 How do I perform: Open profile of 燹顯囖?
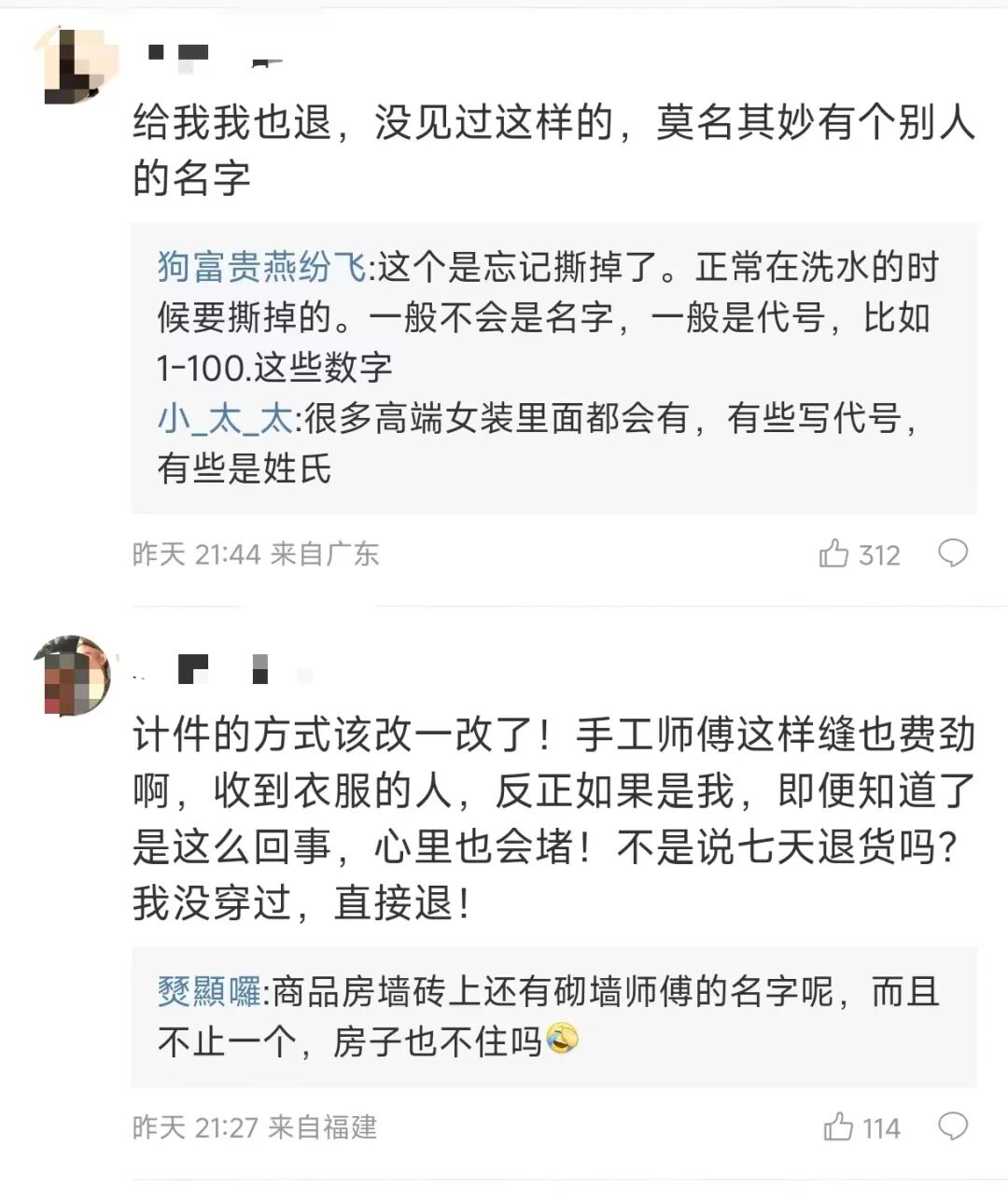pos(209,993)
